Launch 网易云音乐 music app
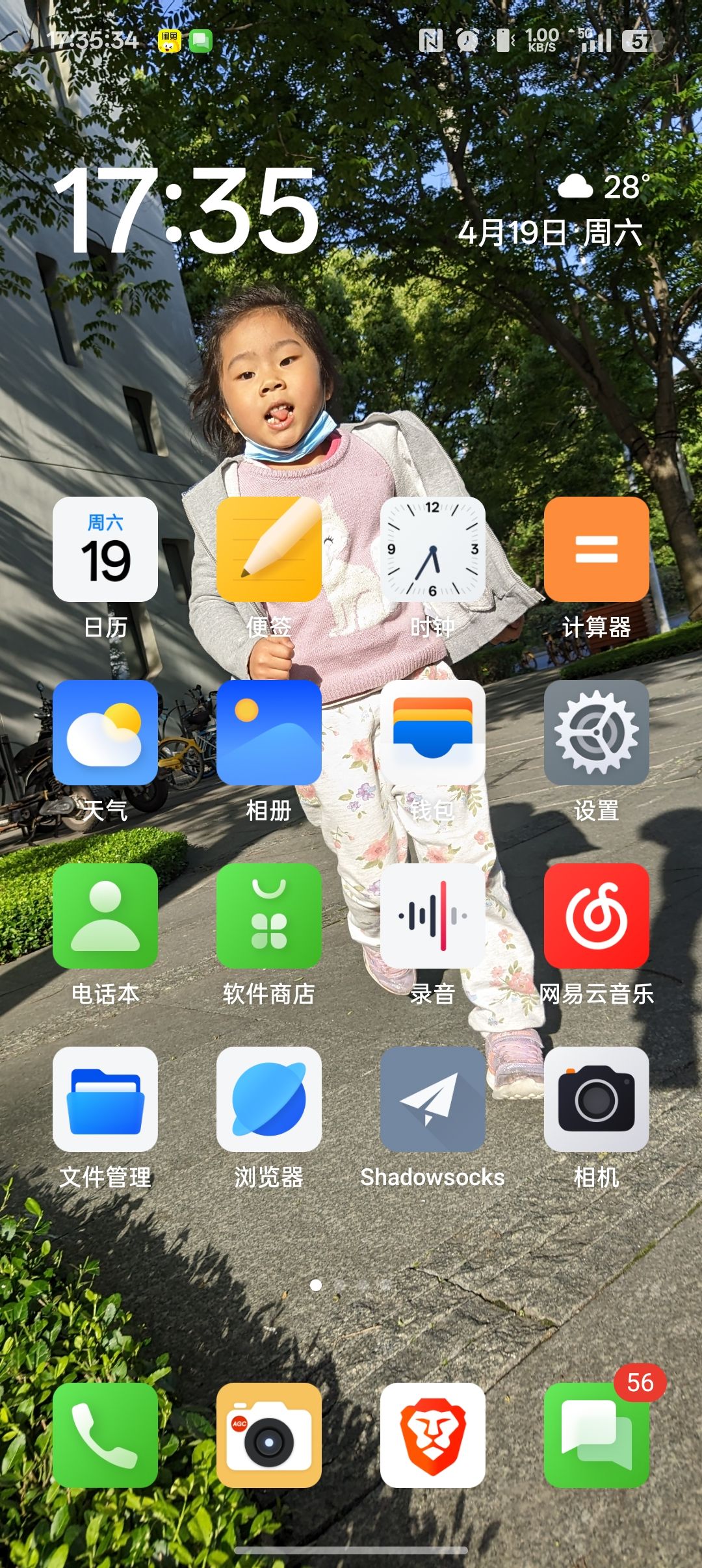702x1568 pixels. pyautogui.click(x=597, y=916)
